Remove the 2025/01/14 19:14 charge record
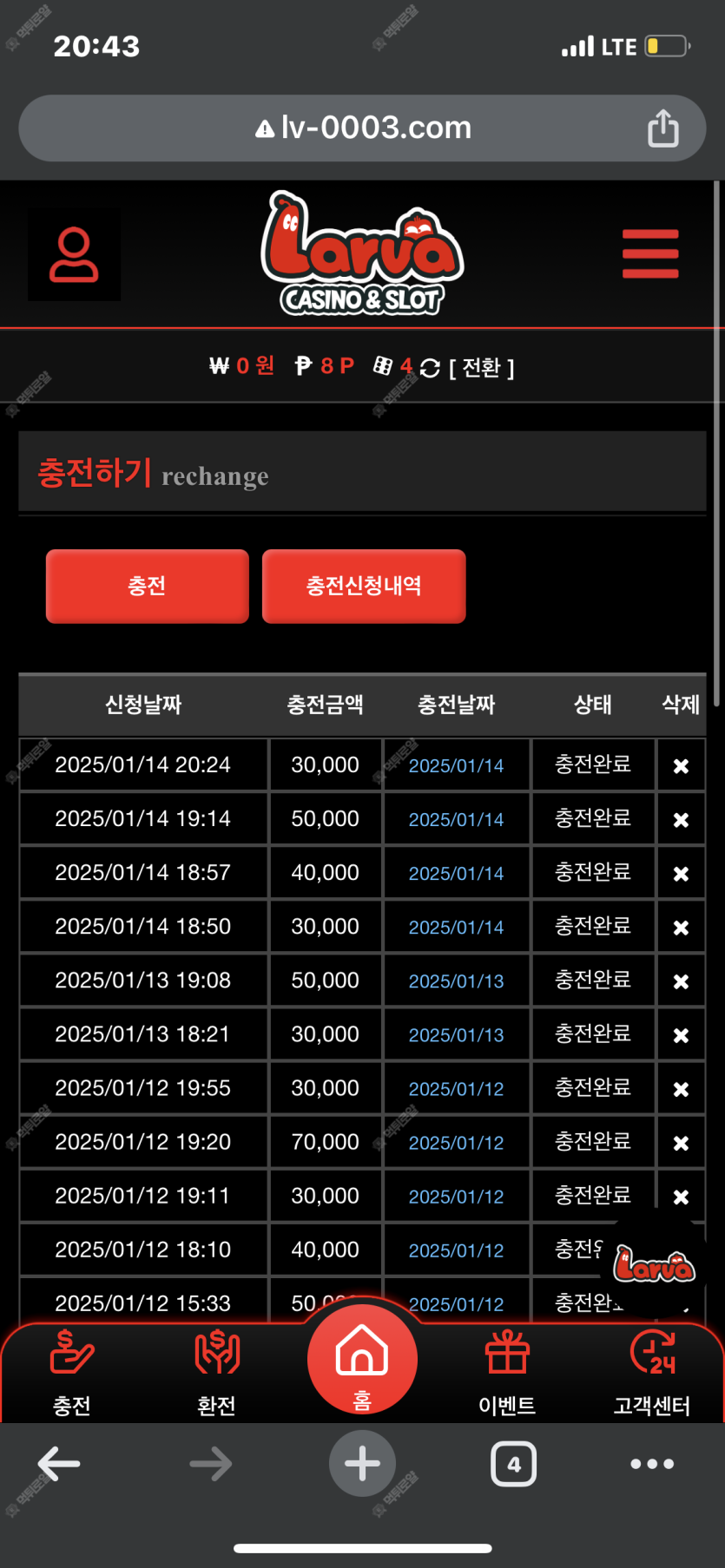The width and height of the screenshot is (725, 1568). click(x=682, y=820)
